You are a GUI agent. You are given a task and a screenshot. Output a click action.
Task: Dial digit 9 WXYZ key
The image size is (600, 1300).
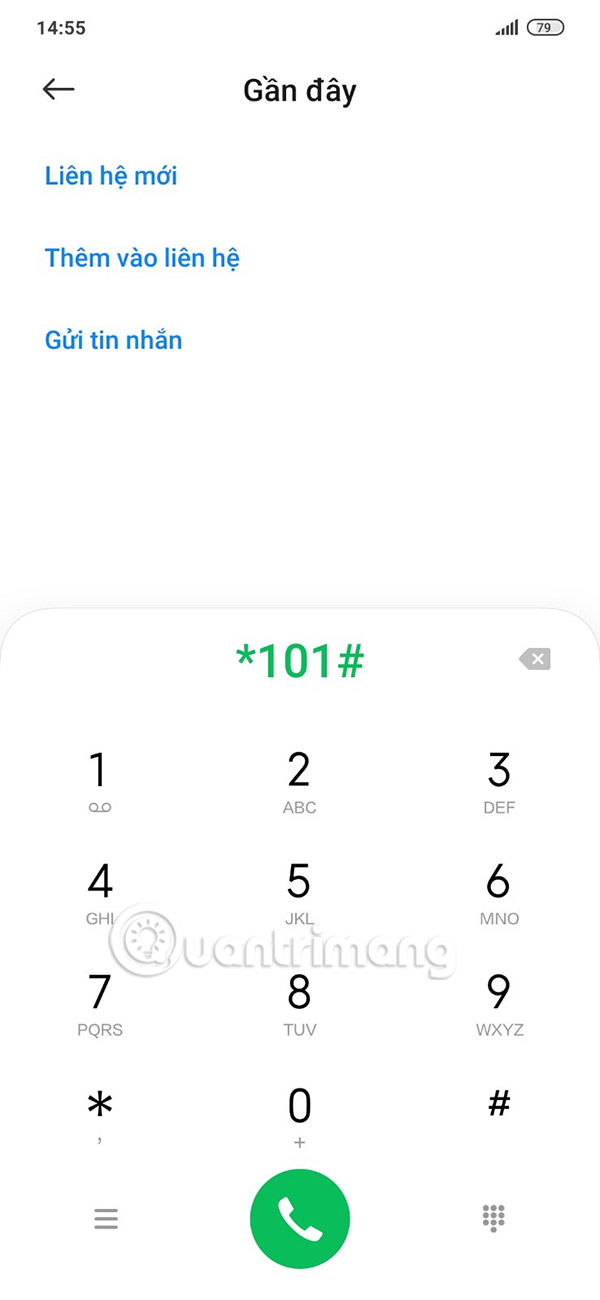coord(499,1003)
